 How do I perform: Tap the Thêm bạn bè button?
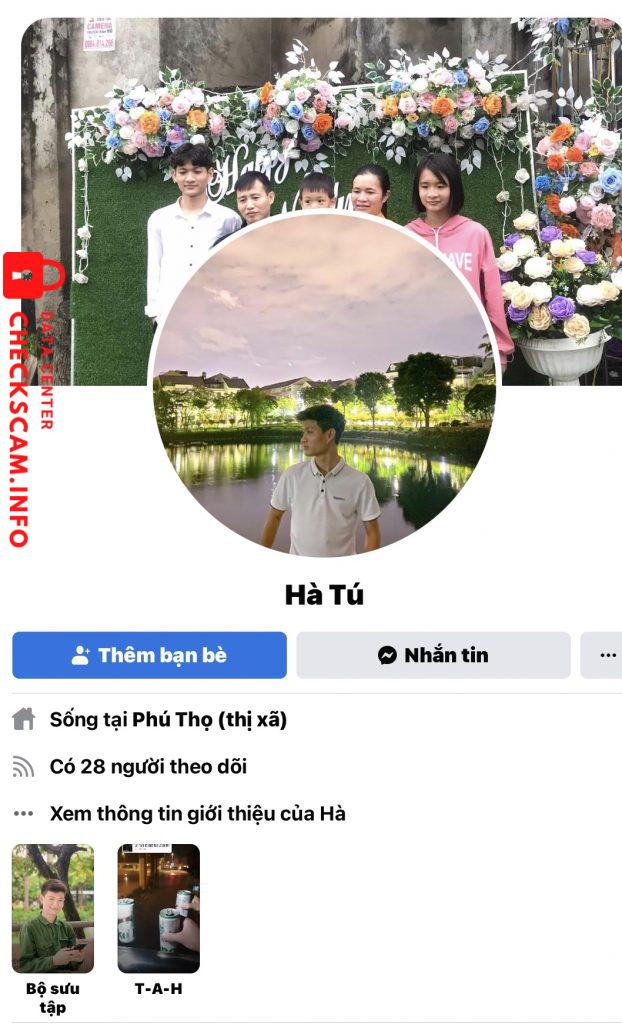tap(149, 656)
